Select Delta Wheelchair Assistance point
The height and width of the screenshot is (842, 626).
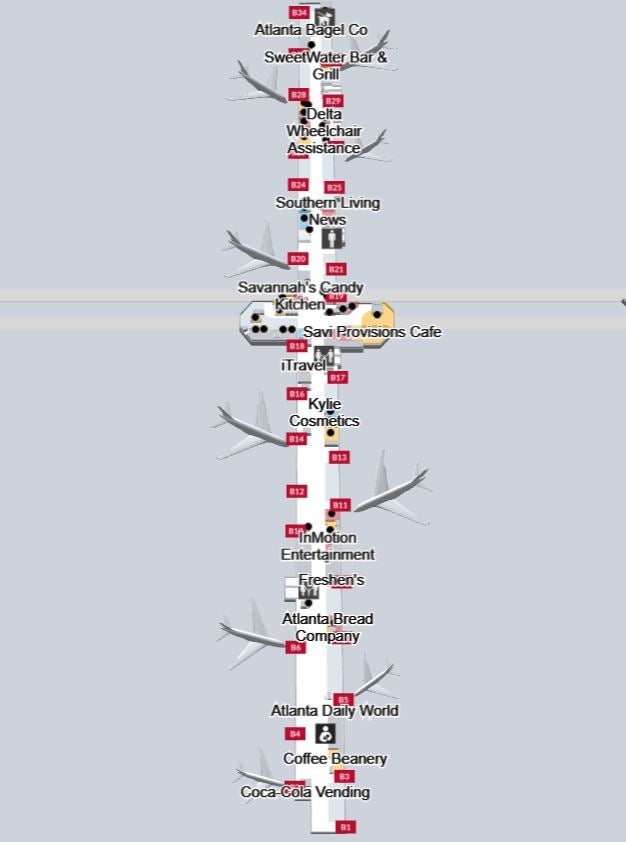coord(323,131)
